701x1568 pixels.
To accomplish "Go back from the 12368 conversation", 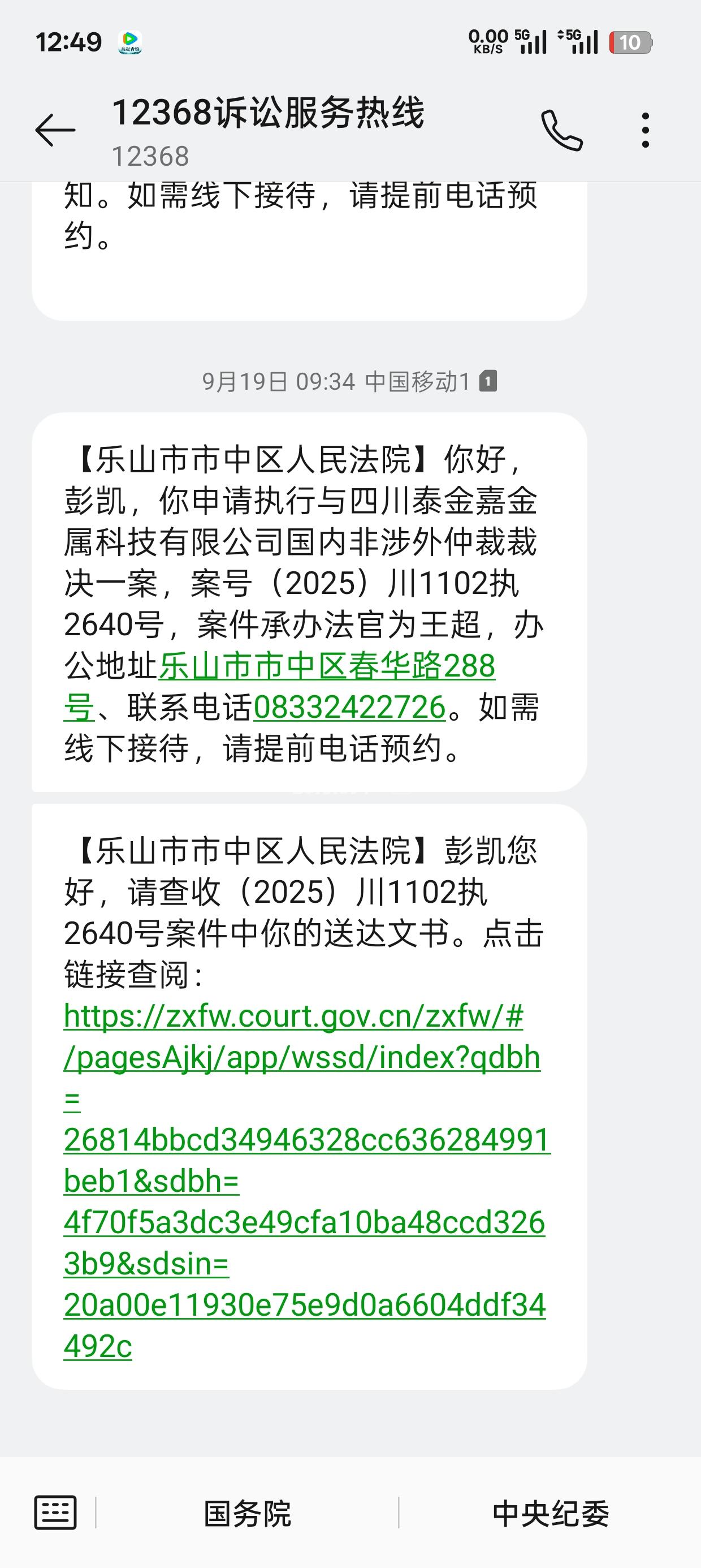I will click(55, 130).
